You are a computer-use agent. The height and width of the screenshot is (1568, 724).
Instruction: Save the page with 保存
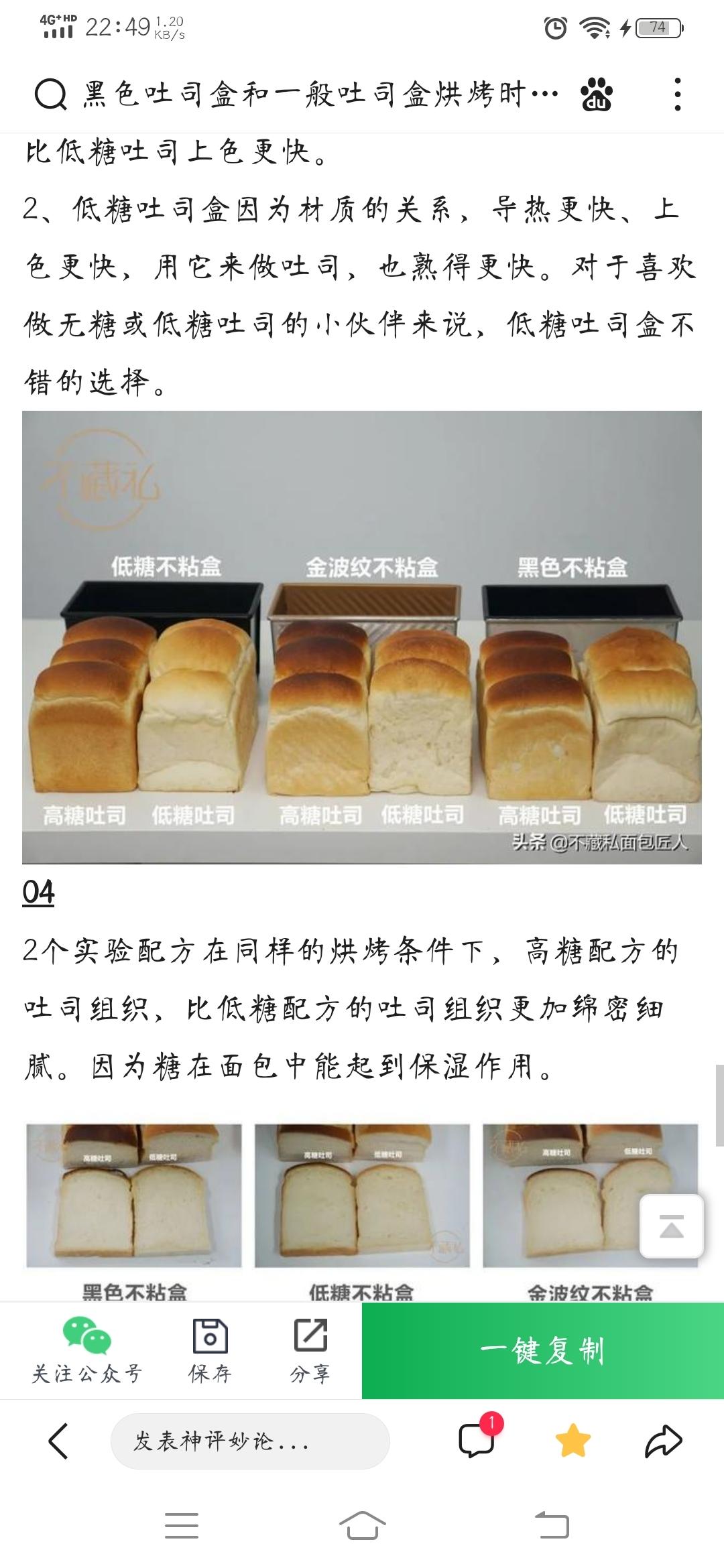pos(210,1350)
